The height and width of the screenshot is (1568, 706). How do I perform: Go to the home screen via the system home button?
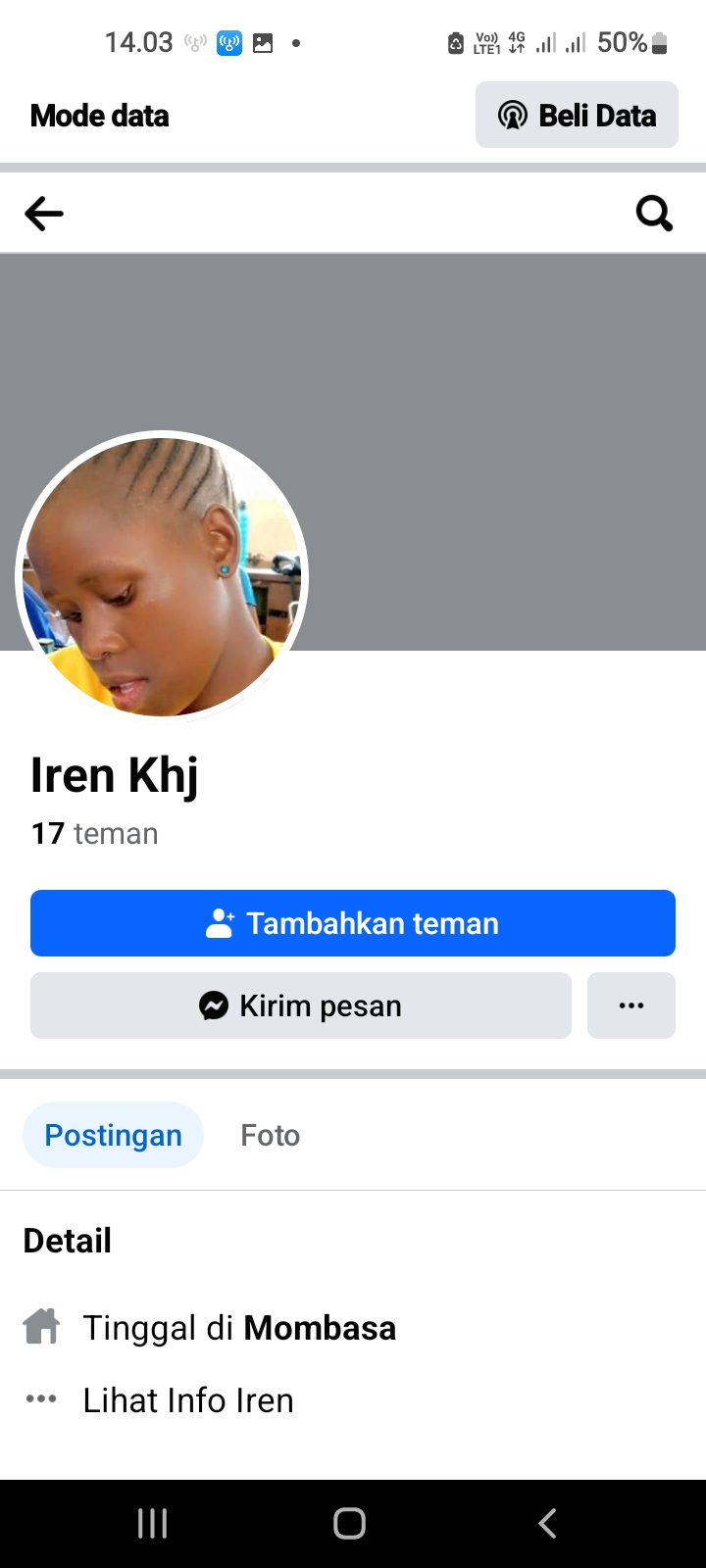[350, 1523]
